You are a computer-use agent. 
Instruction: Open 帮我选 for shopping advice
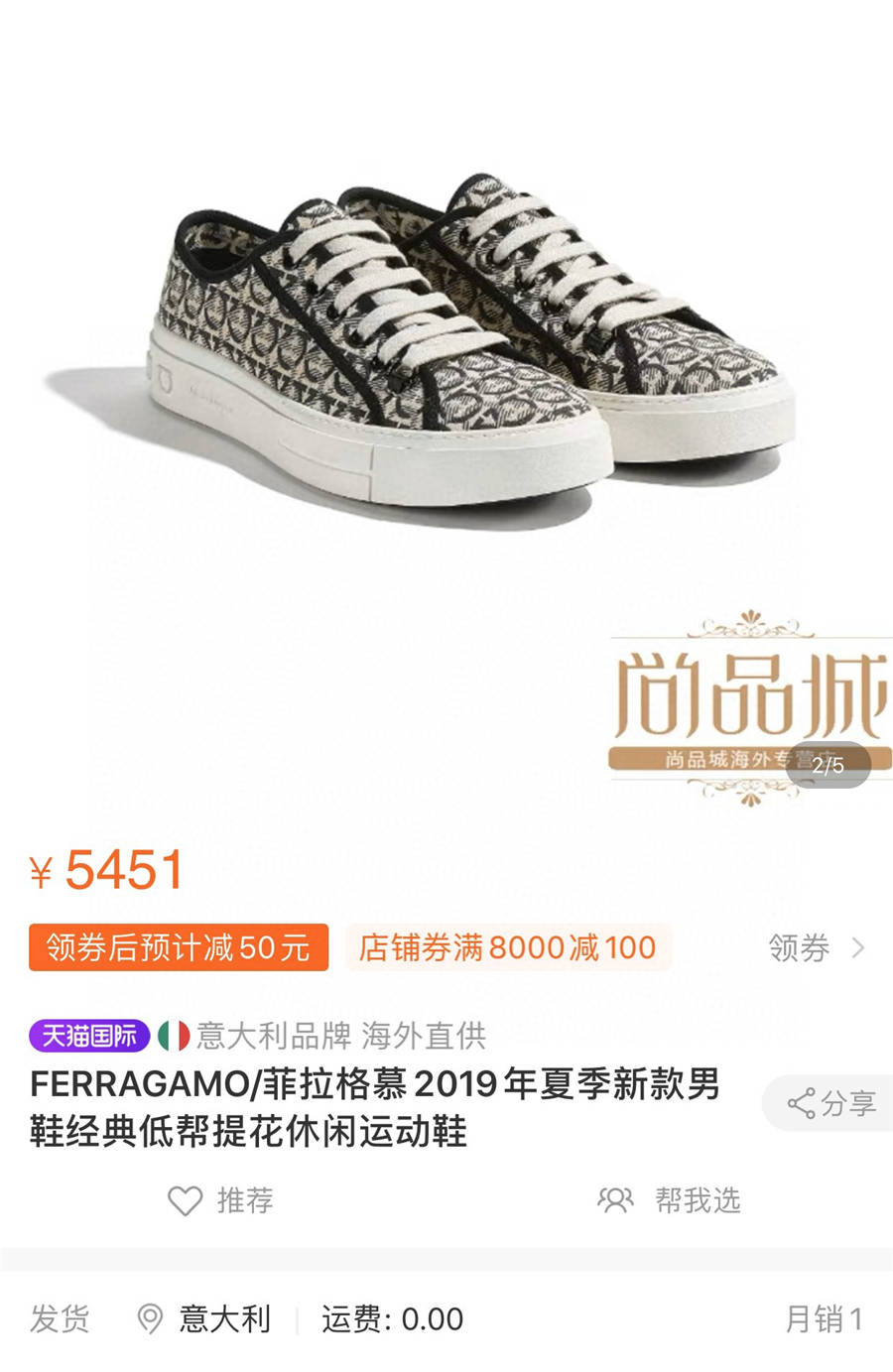(x=670, y=1200)
